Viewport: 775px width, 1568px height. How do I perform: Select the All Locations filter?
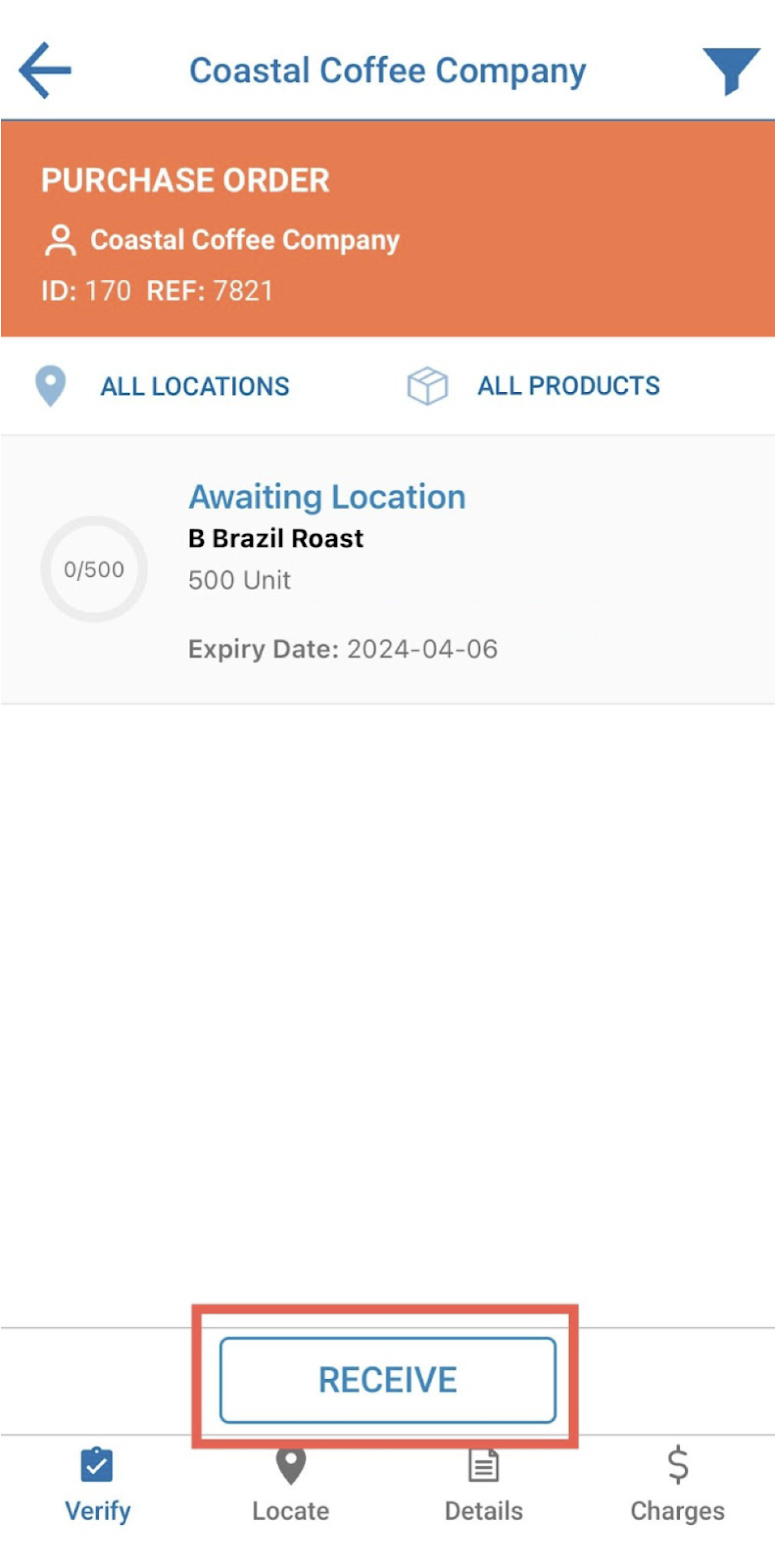[x=163, y=386]
